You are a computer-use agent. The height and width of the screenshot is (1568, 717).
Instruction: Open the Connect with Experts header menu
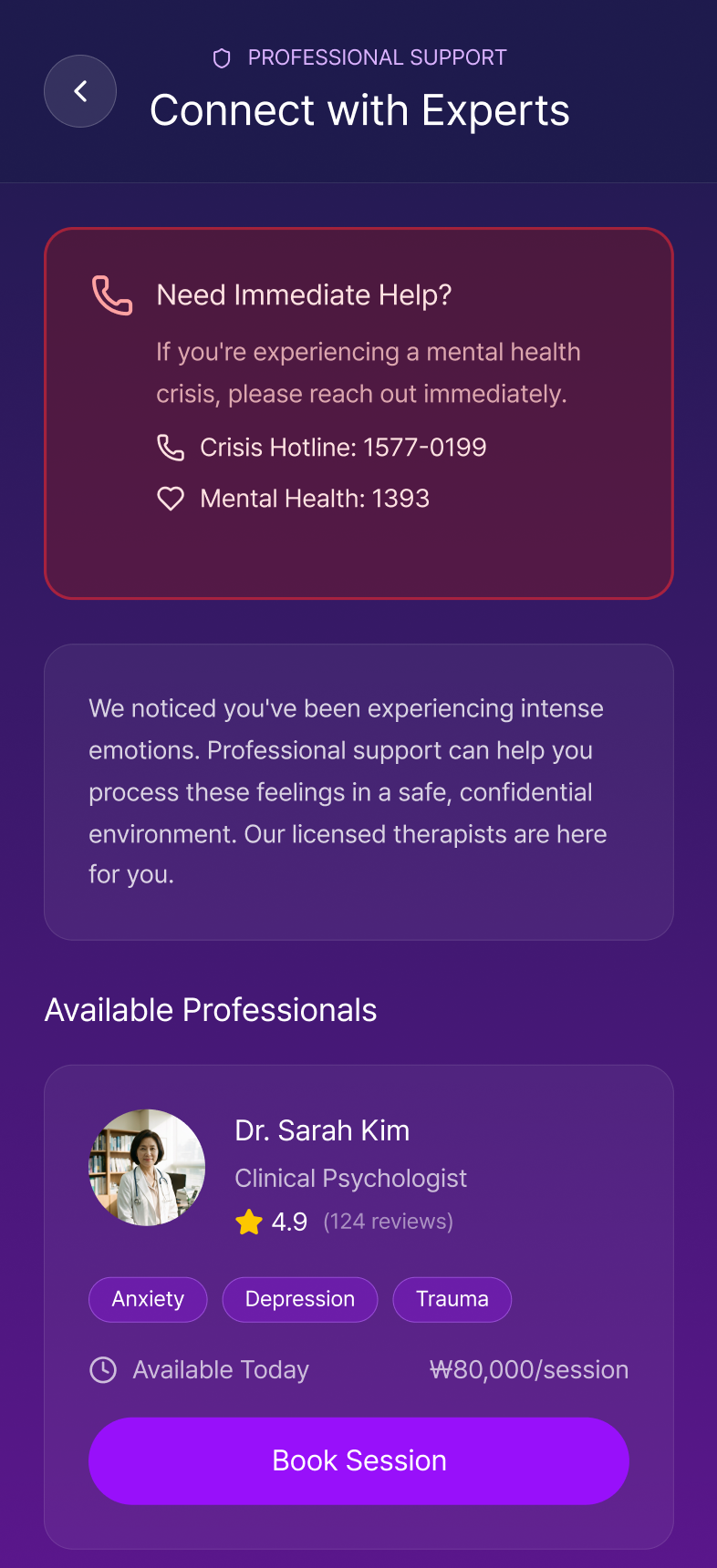[359, 109]
